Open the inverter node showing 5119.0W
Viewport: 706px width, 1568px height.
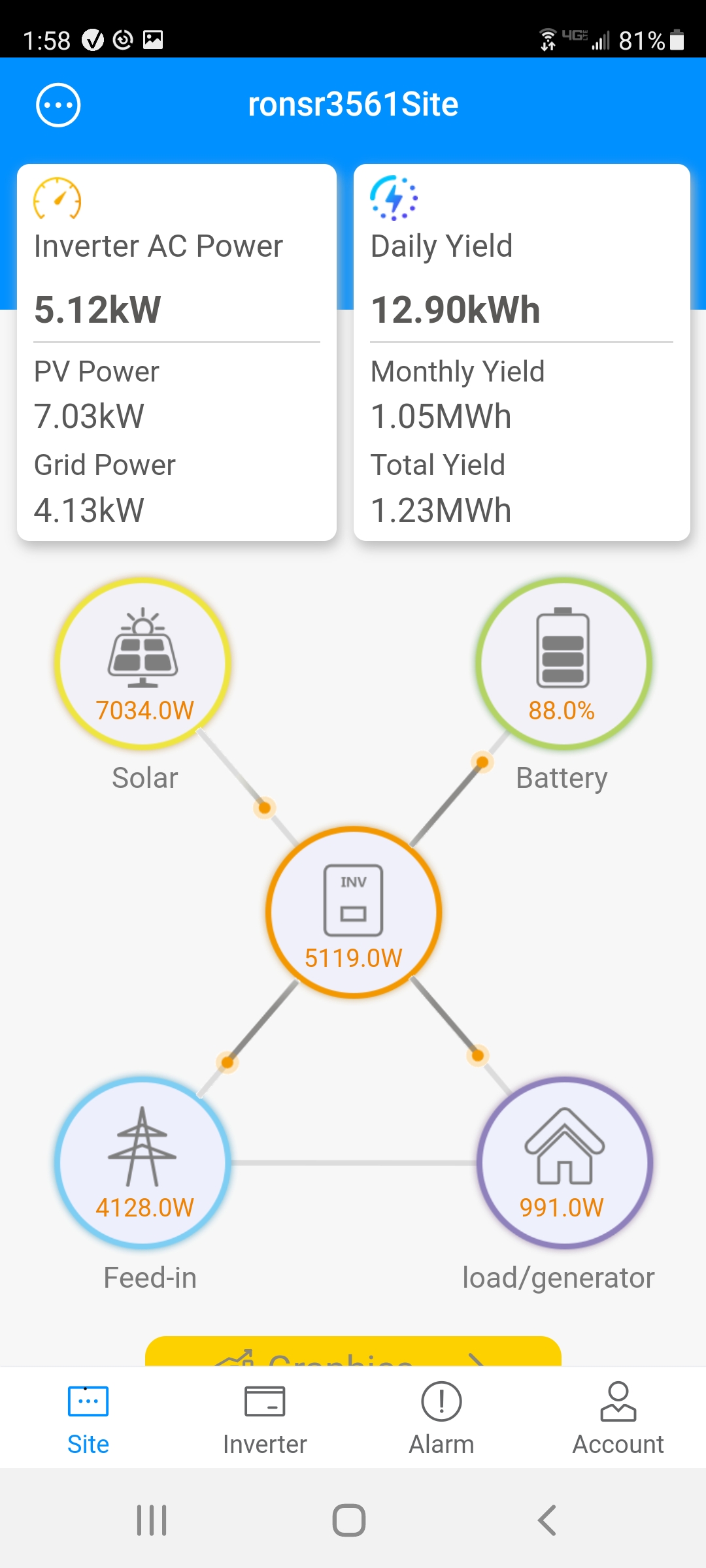point(354,912)
